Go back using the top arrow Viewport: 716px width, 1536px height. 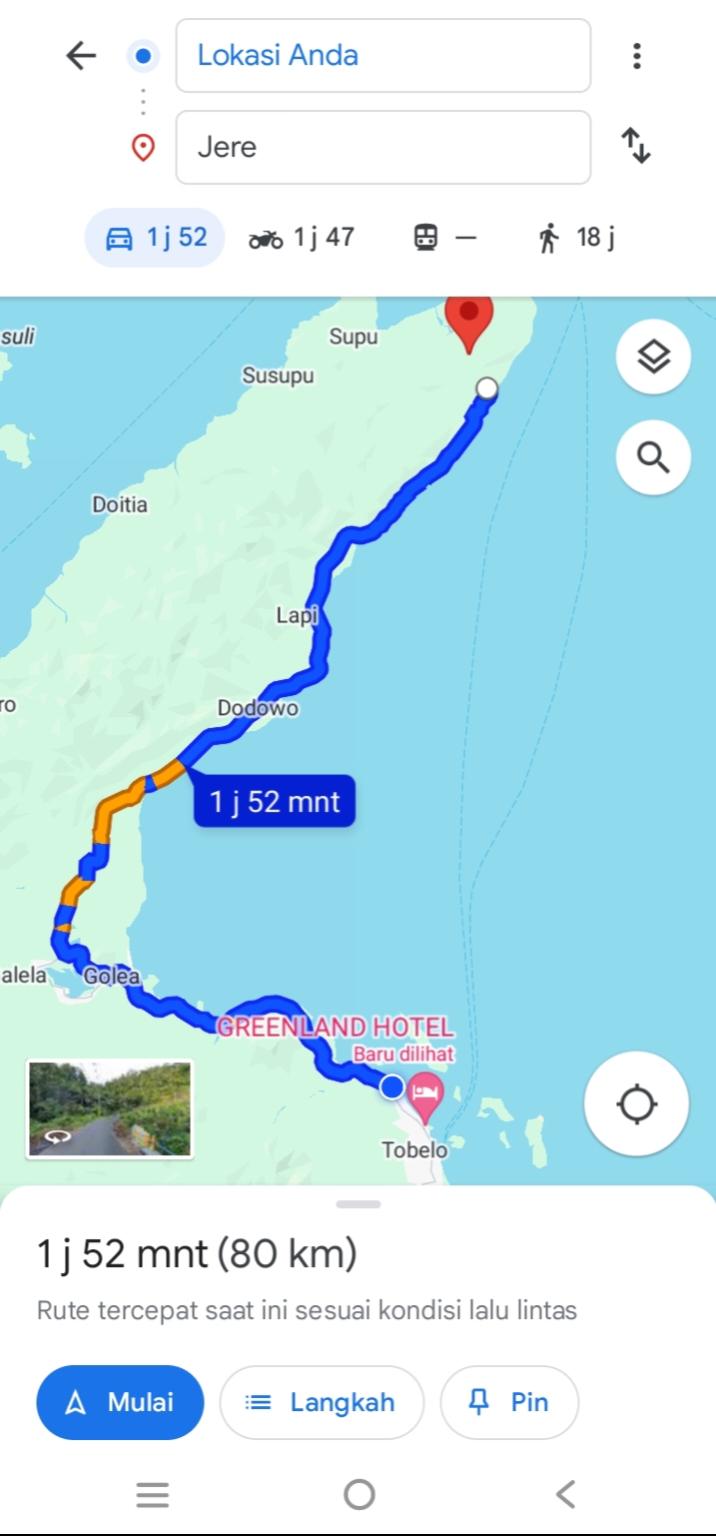click(x=81, y=56)
